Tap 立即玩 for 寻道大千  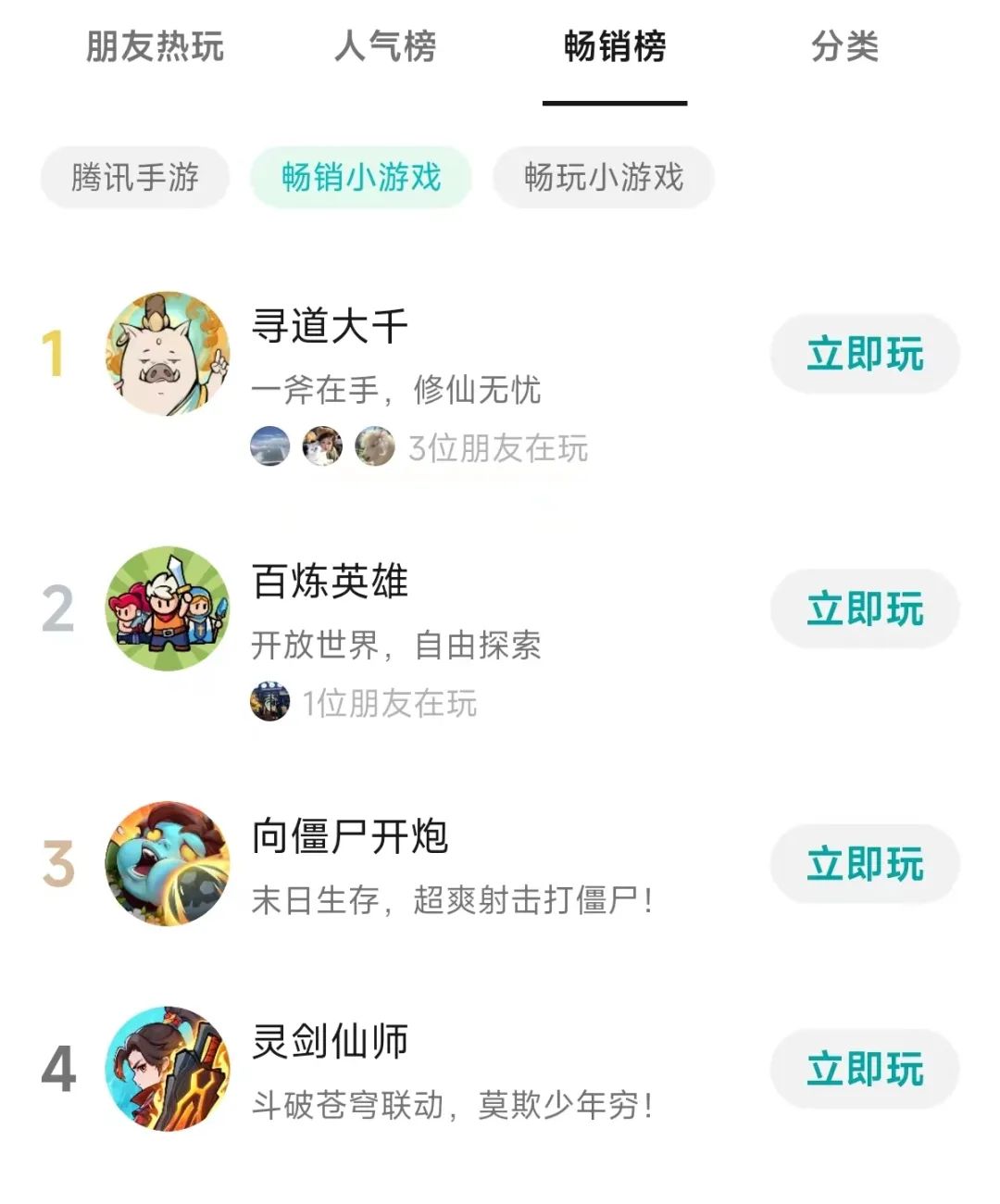865,354
